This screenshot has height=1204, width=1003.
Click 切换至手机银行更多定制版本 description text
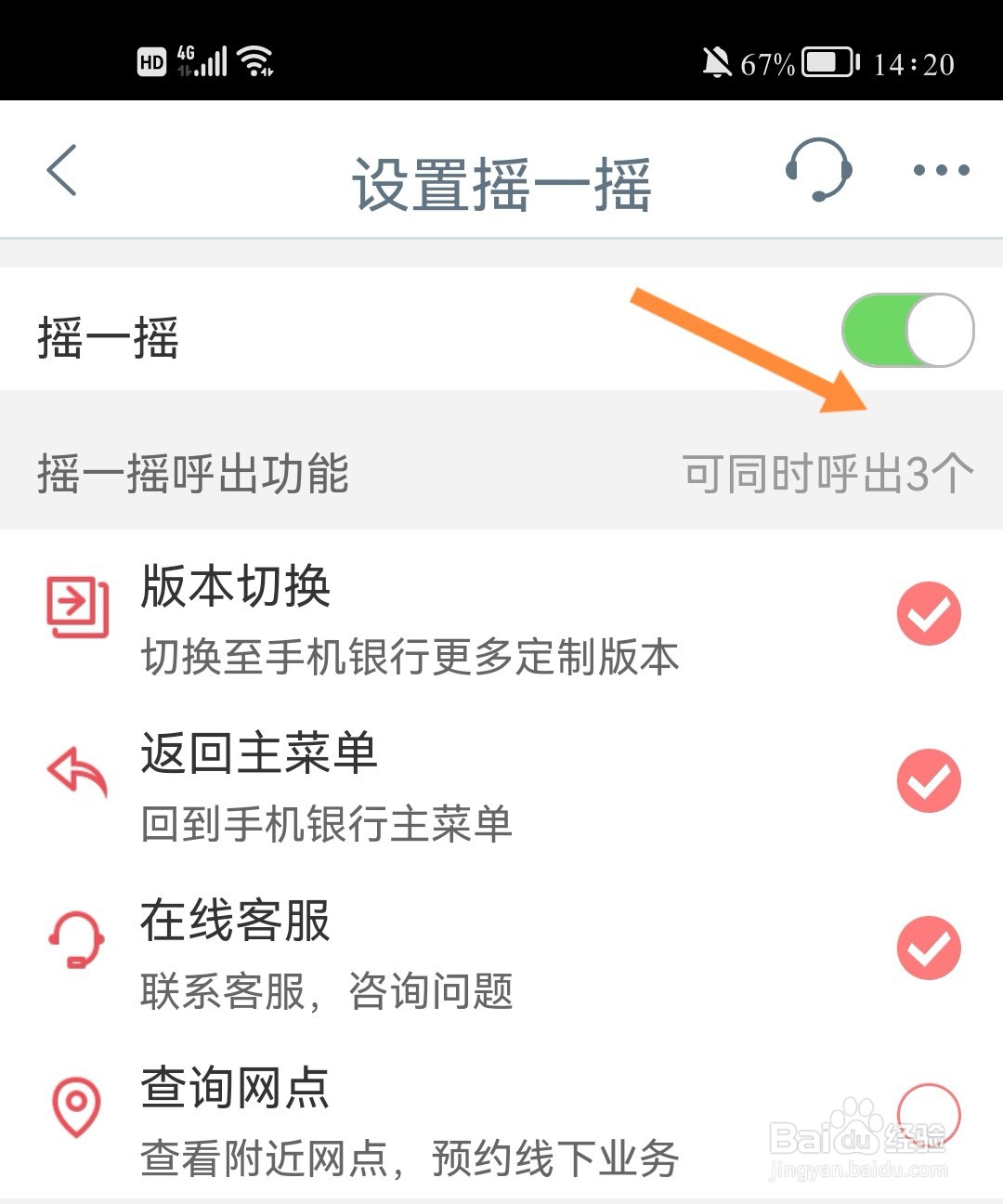click(411, 658)
